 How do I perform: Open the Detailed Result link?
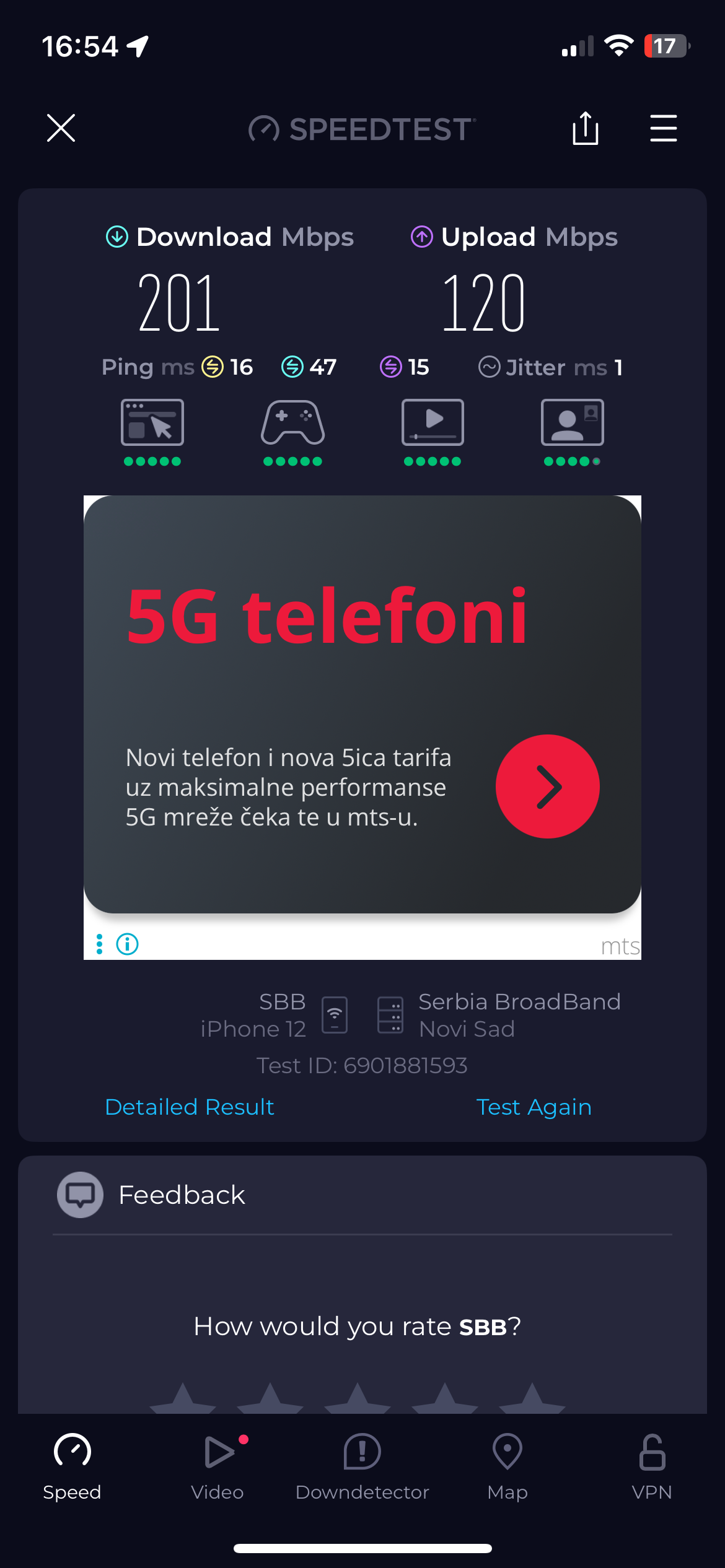[190, 1107]
